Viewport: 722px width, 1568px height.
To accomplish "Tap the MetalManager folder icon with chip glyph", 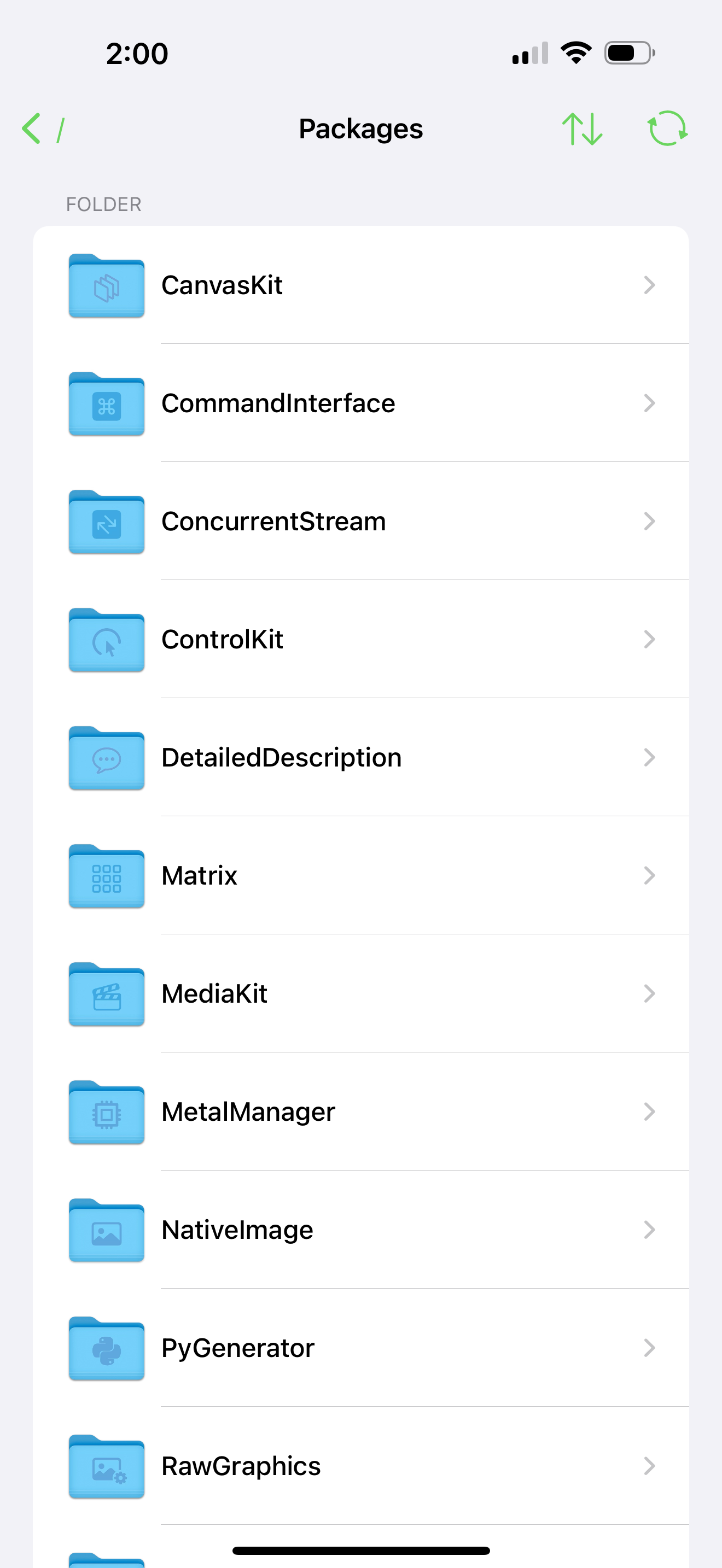I will tap(106, 1111).
